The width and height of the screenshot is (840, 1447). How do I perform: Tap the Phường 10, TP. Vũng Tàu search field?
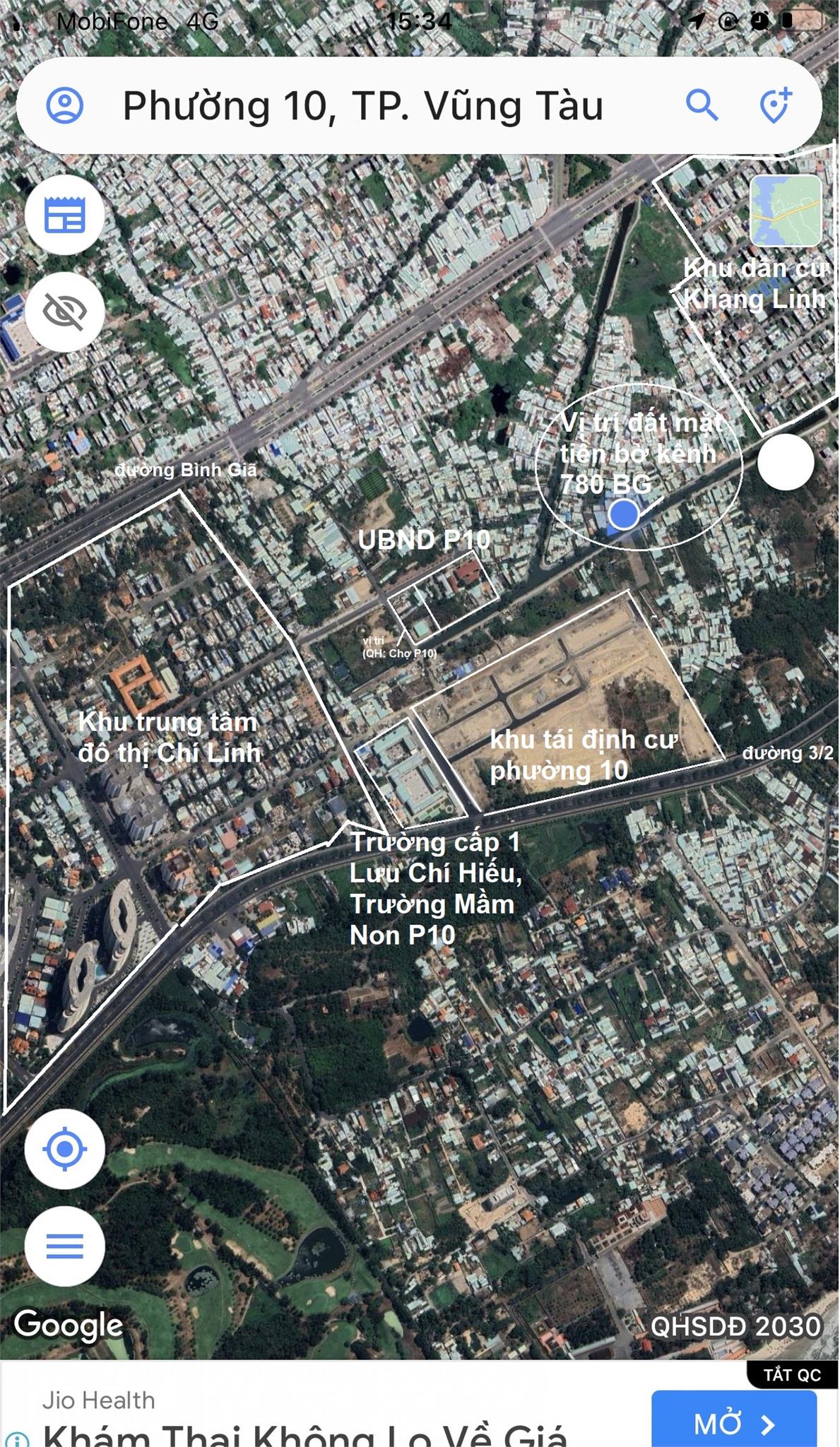point(362,106)
